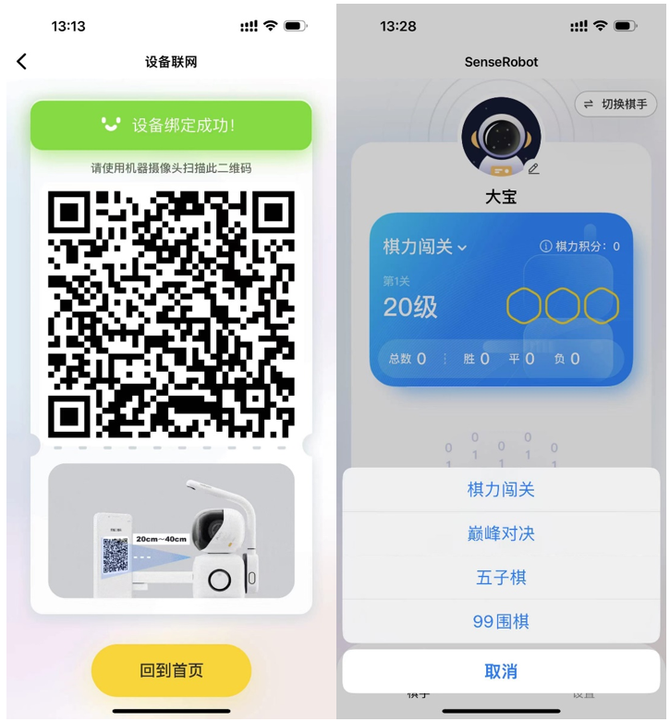Dismiss the sheet with 取消
The image size is (670, 722).
click(x=501, y=671)
